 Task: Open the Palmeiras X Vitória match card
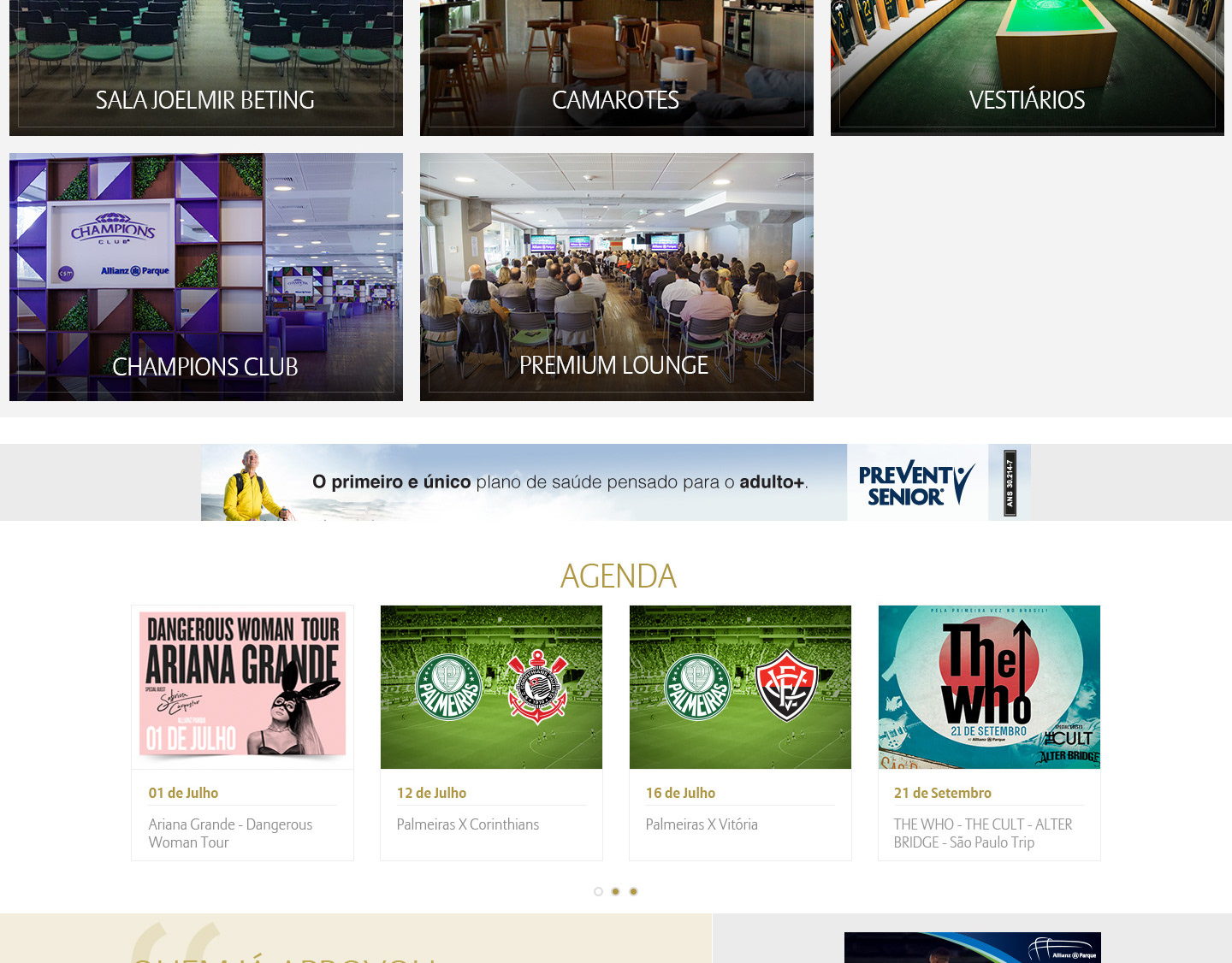(740, 732)
